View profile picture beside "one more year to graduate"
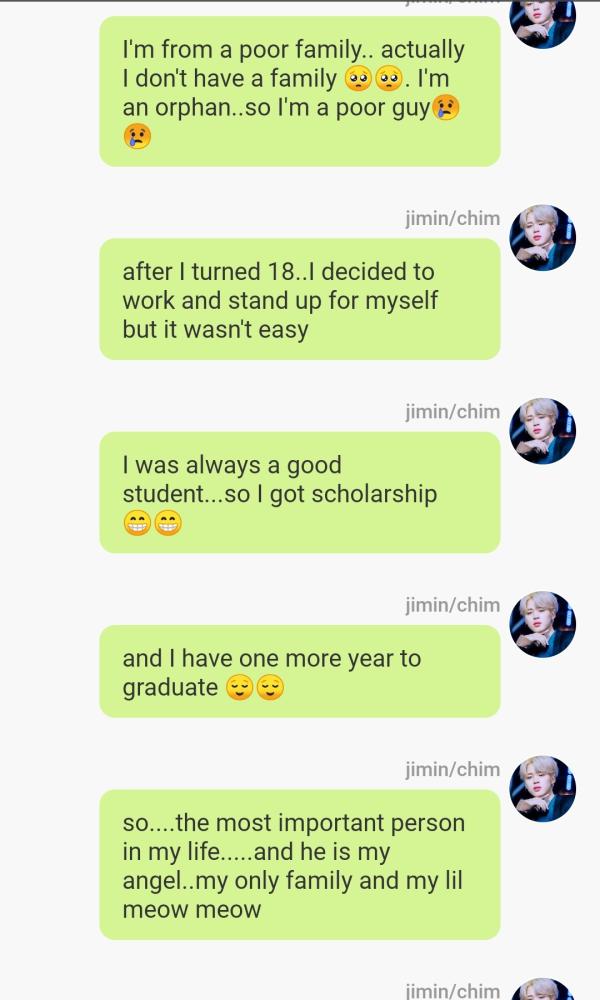600x1000 pixels. point(542,624)
